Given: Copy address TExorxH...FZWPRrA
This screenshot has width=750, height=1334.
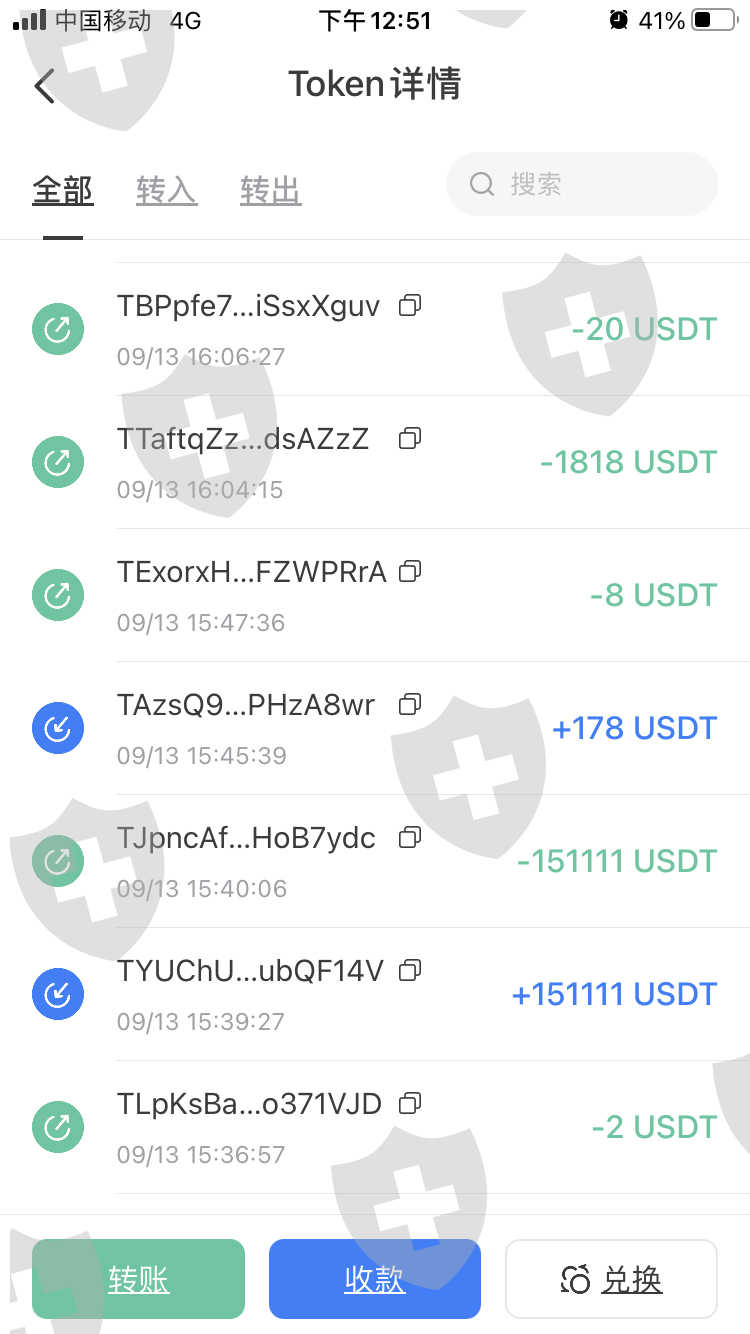Looking at the screenshot, I should click(410, 571).
